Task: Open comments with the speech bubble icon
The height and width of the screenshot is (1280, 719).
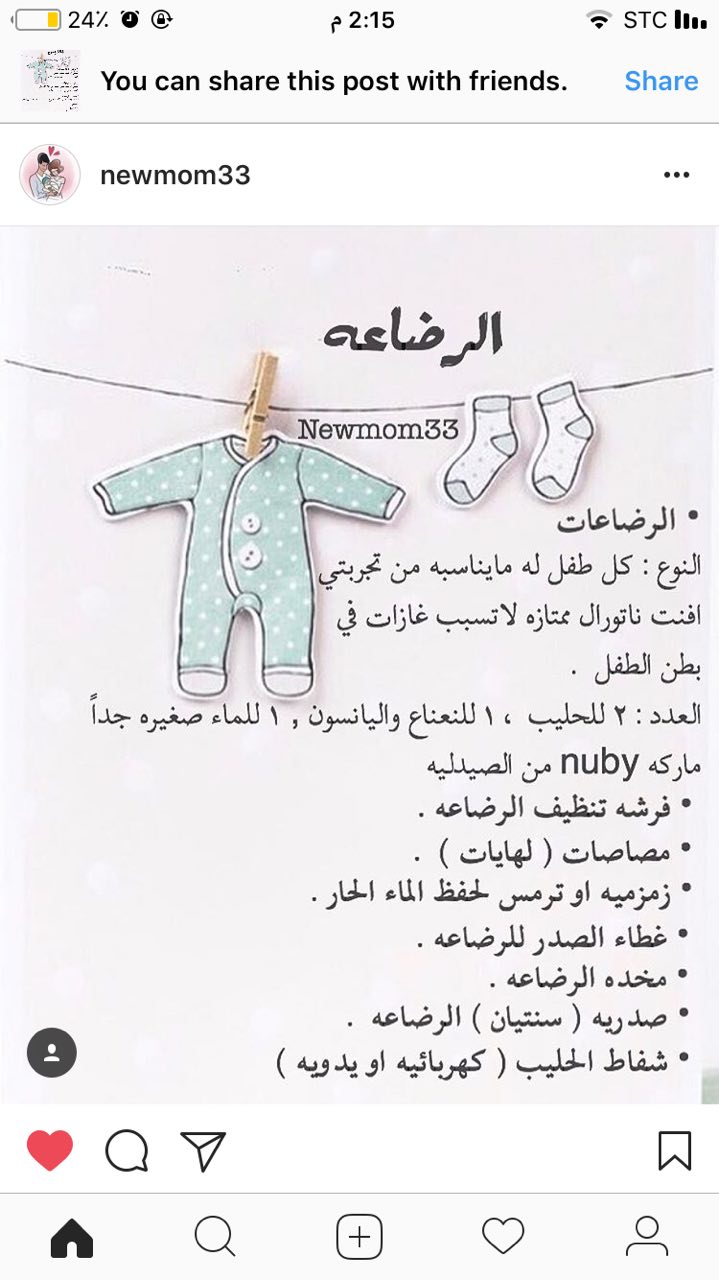Action: point(127,1151)
